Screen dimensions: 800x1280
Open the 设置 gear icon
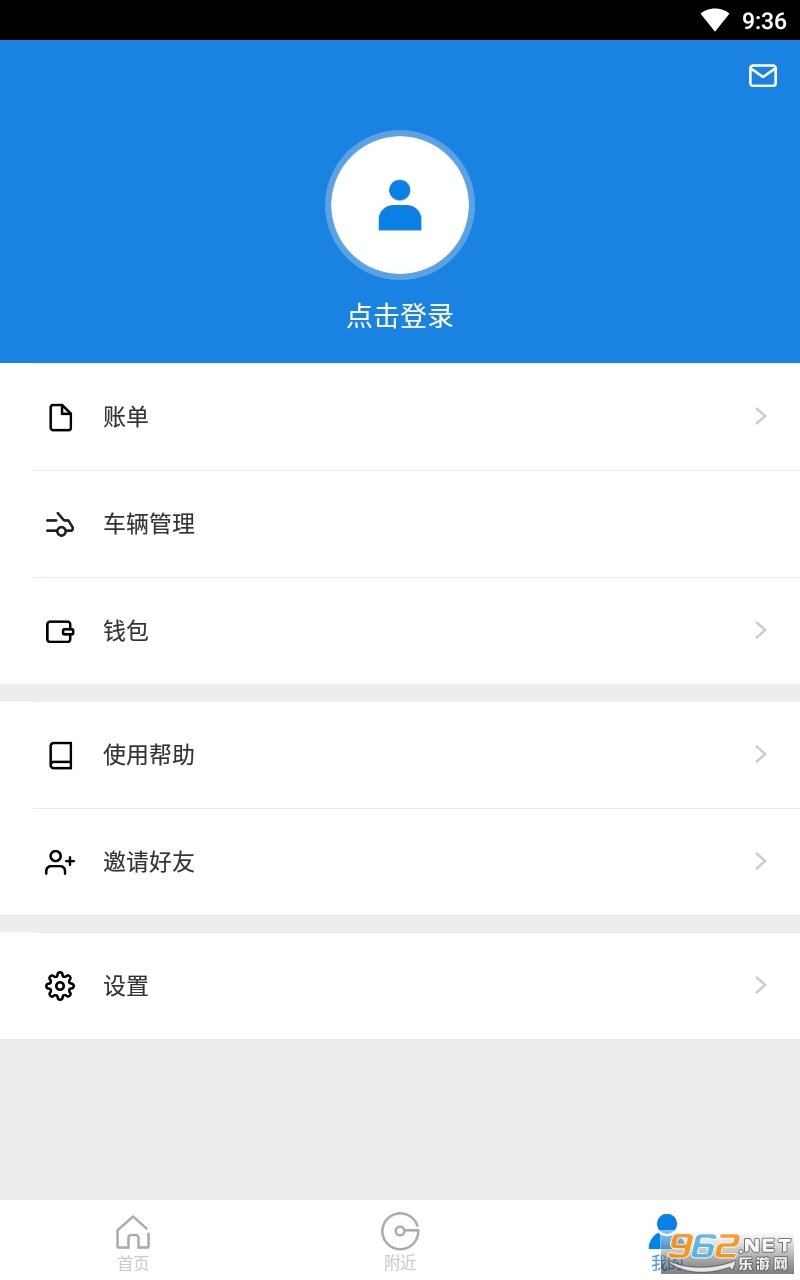(x=60, y=985)
